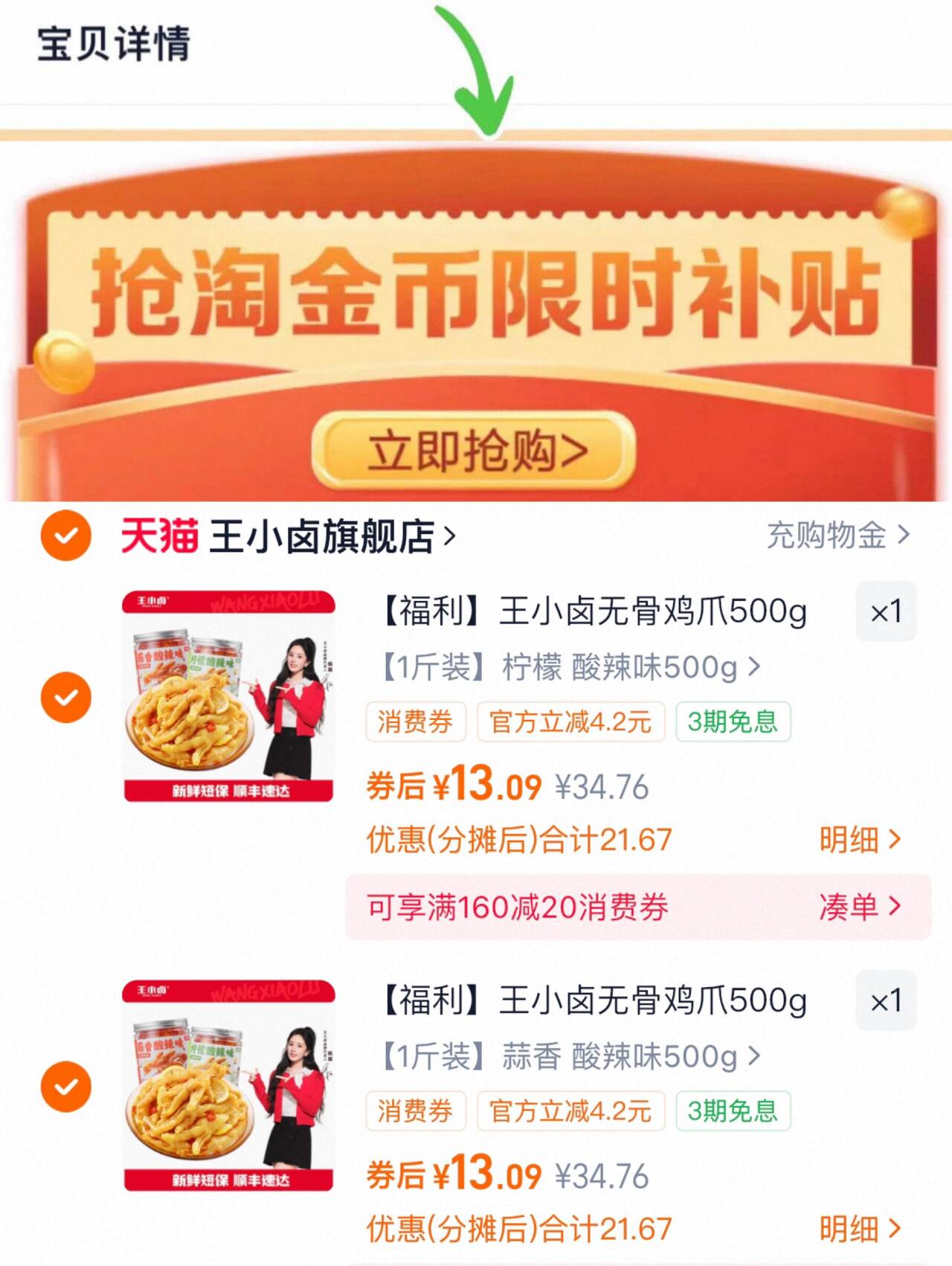Click the 官方立减4.2元 tag on second item

click(x=573, y=1112)
